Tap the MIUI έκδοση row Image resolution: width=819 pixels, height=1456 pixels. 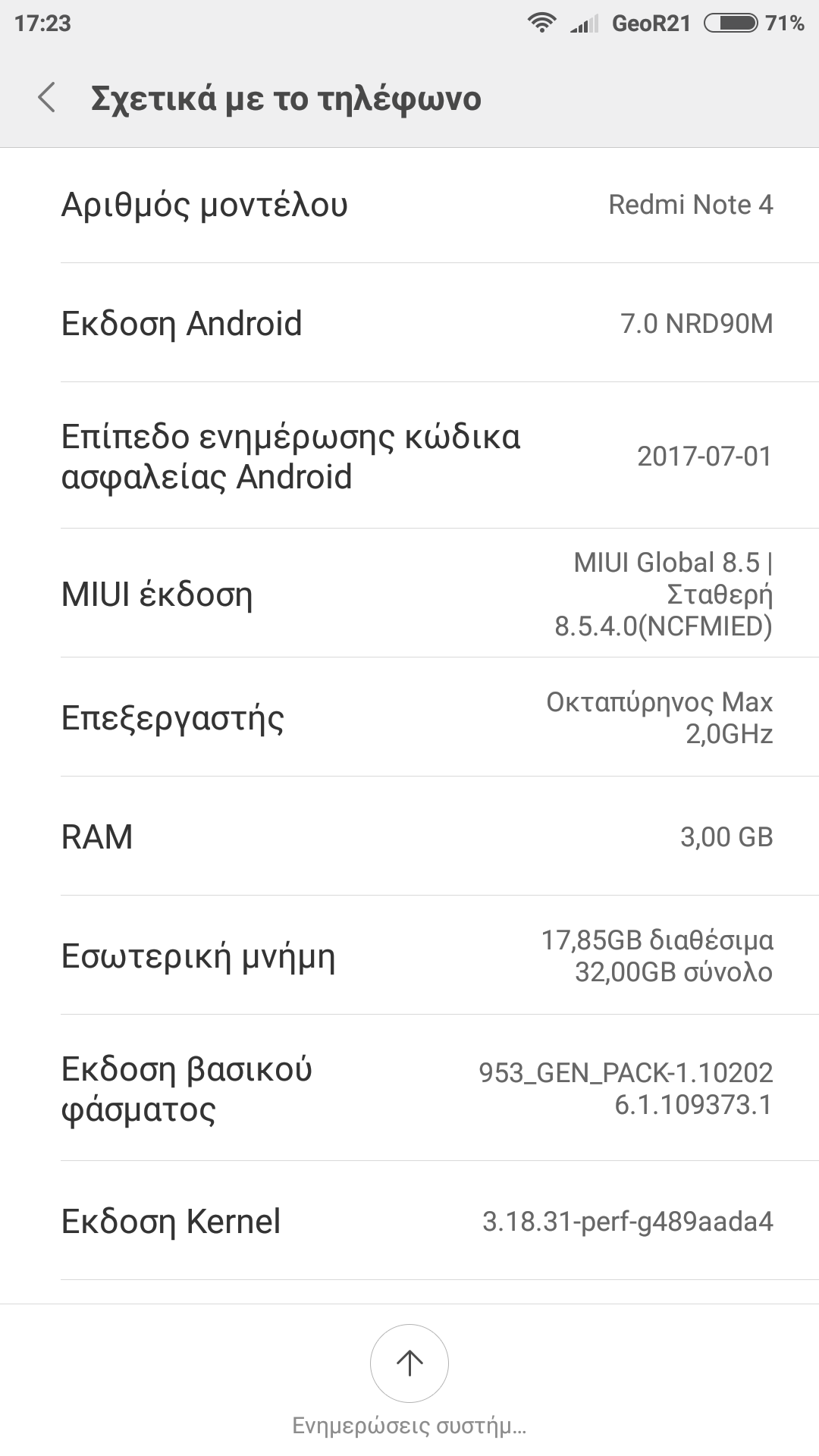pyautogui.click(x=409, y=594)
